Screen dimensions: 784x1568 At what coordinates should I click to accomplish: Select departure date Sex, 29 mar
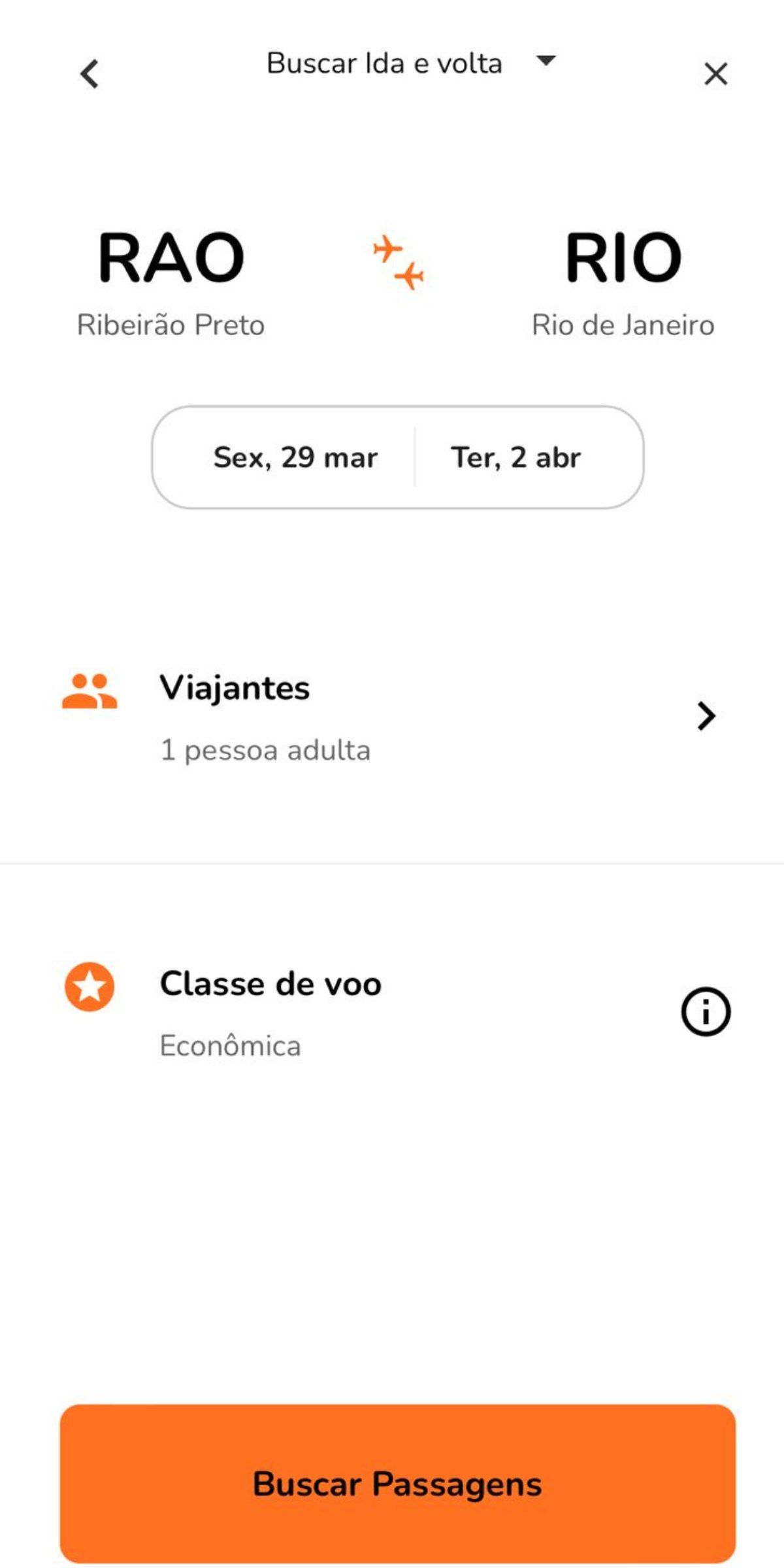coord(295,457)
